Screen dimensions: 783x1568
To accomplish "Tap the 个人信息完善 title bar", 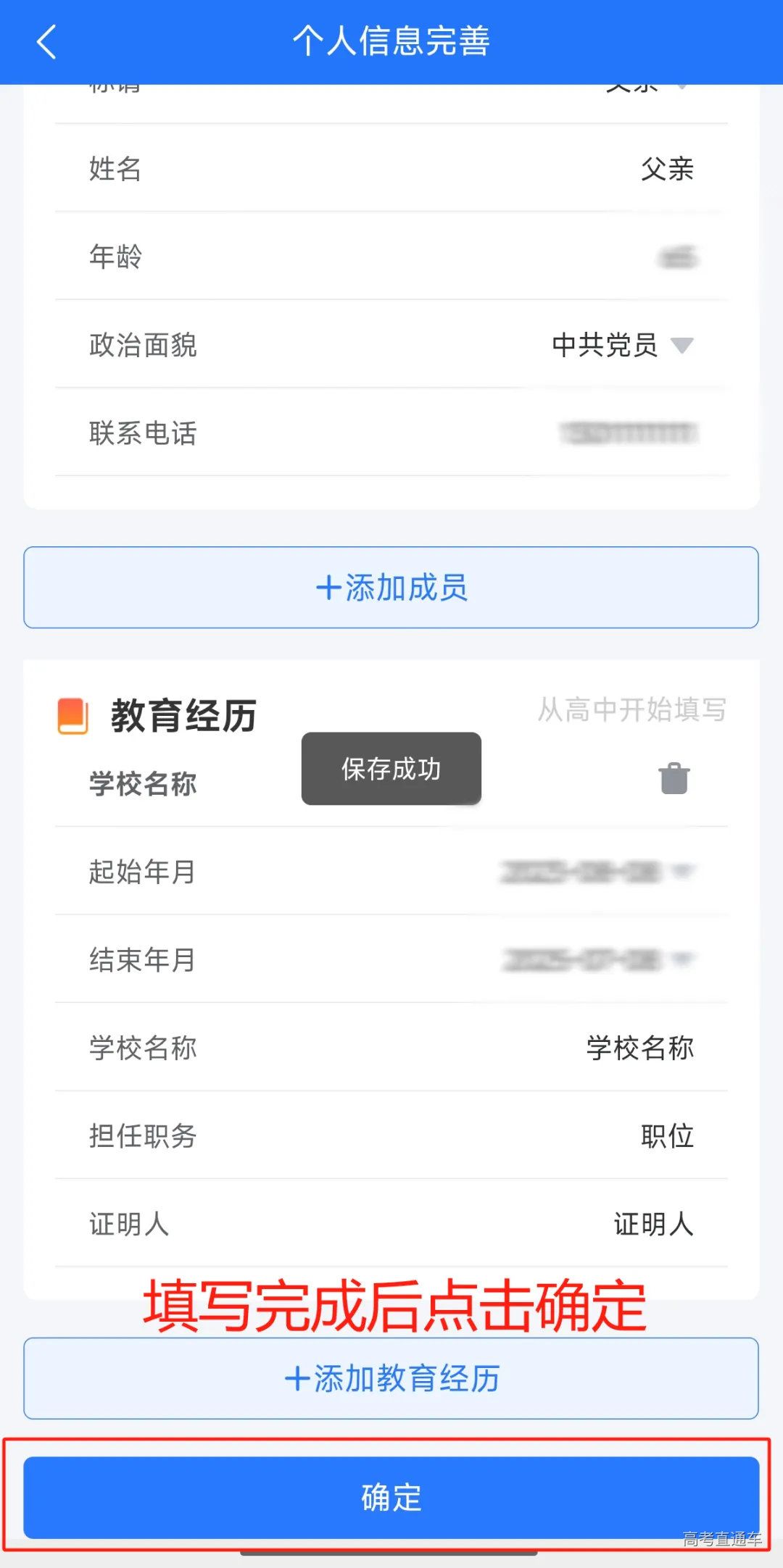I will (391, 41).
